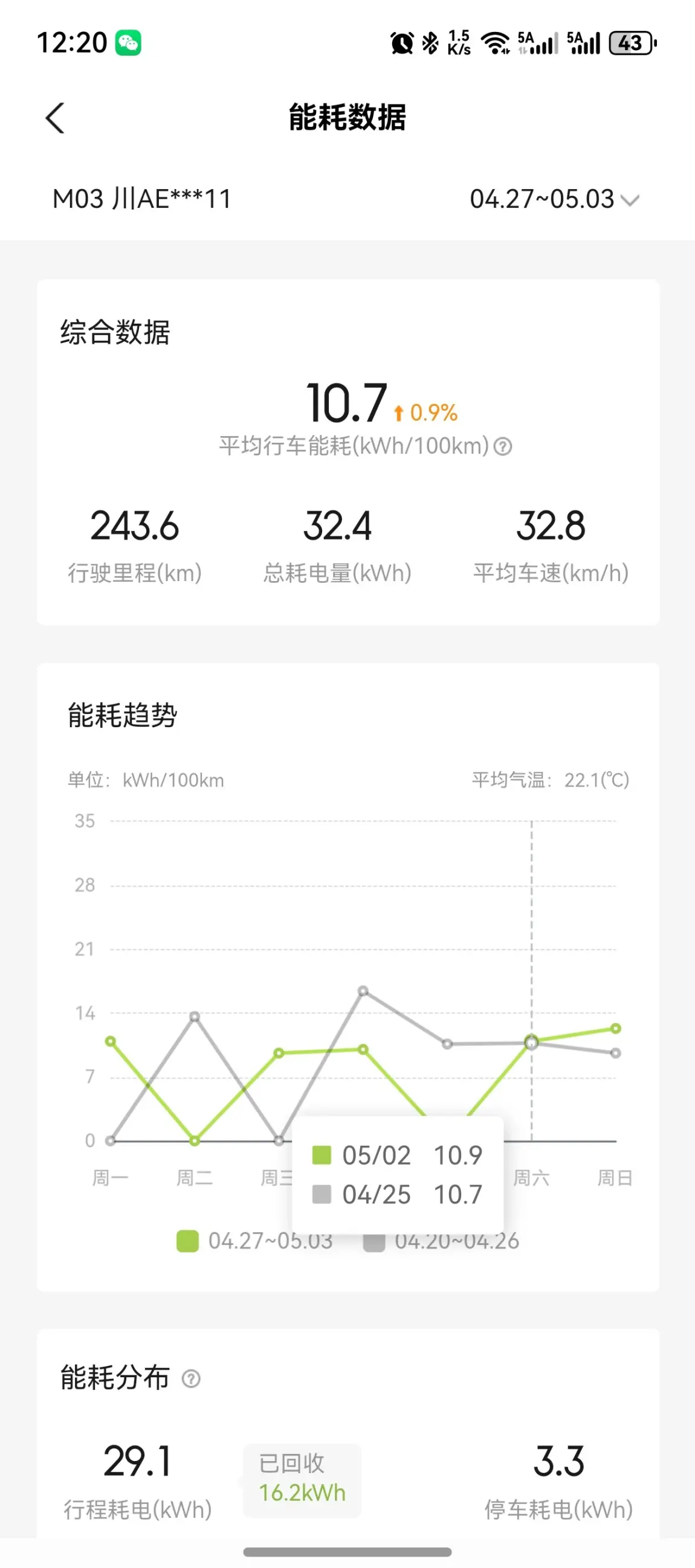
Task: Open the 04.27~05.03 date range dropdown
Action: [x=554, y=199]
